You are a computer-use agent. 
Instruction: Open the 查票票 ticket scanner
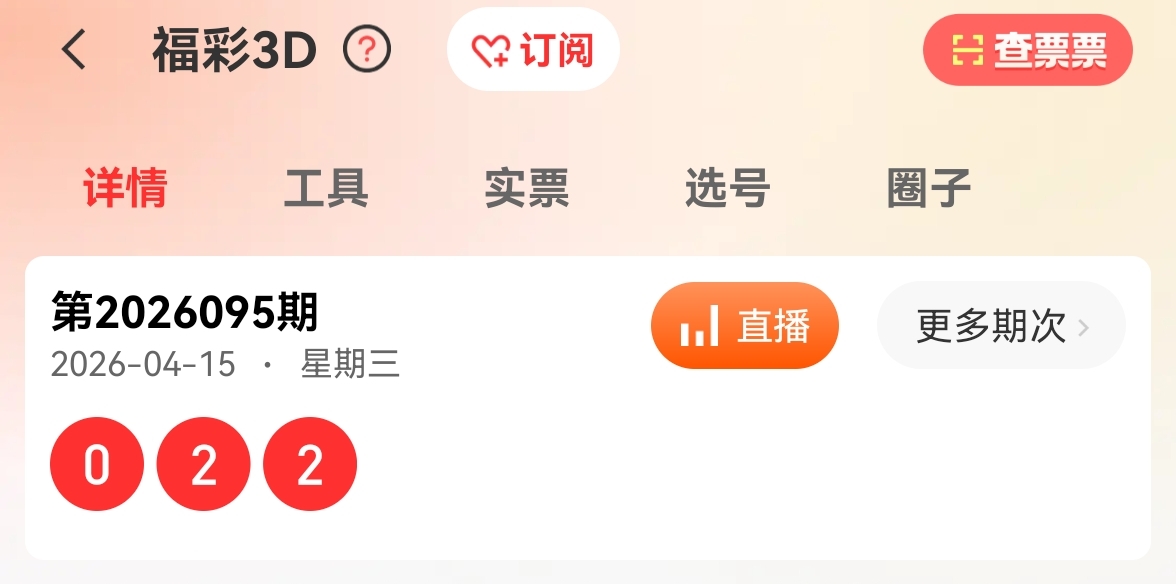click(x=1027, y=50)
